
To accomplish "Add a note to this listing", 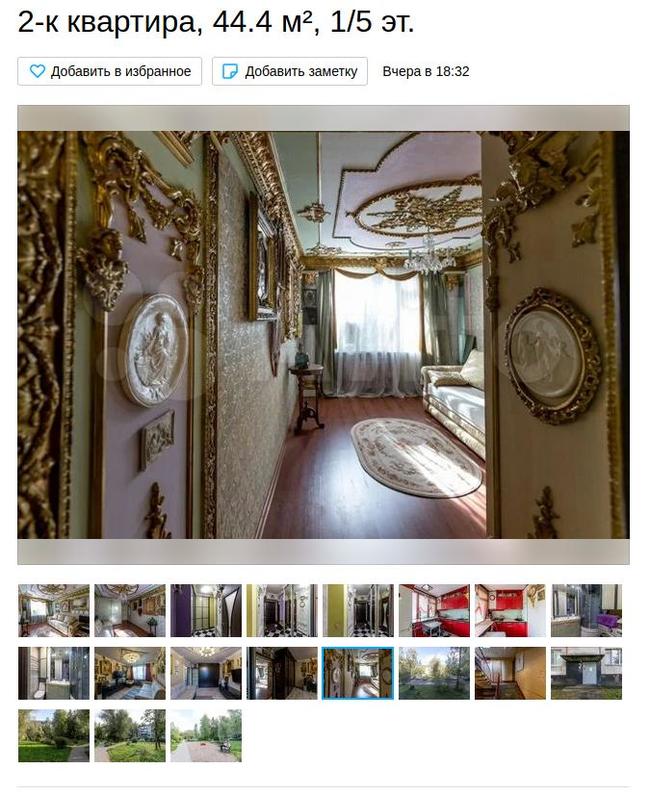I will click(x=290, y=71).
